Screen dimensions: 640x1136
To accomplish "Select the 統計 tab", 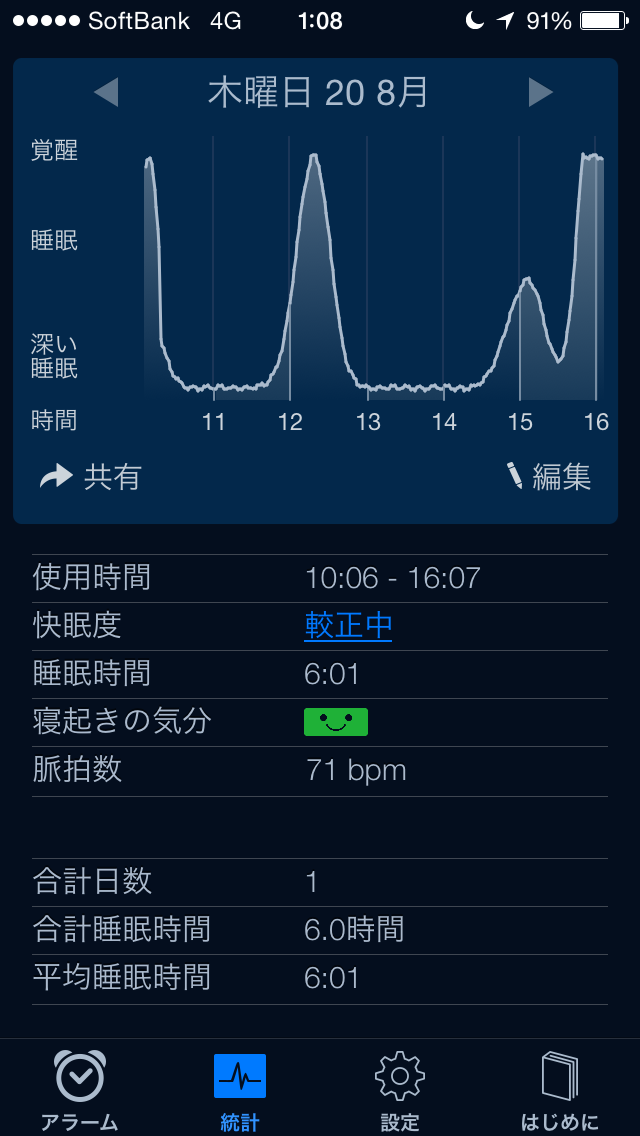I will (x=240, y=1090).
